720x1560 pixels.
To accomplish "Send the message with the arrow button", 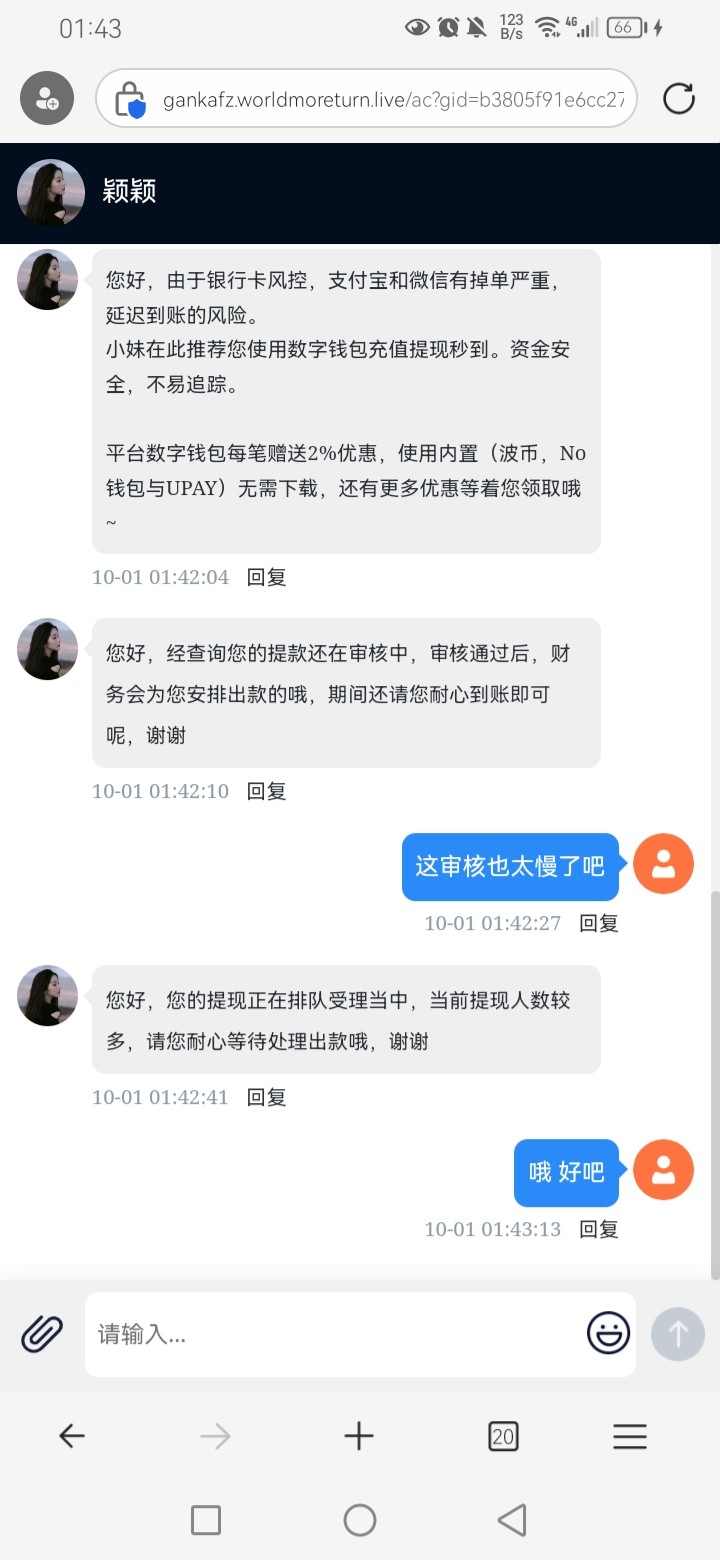I will [x=678, y=1333].
